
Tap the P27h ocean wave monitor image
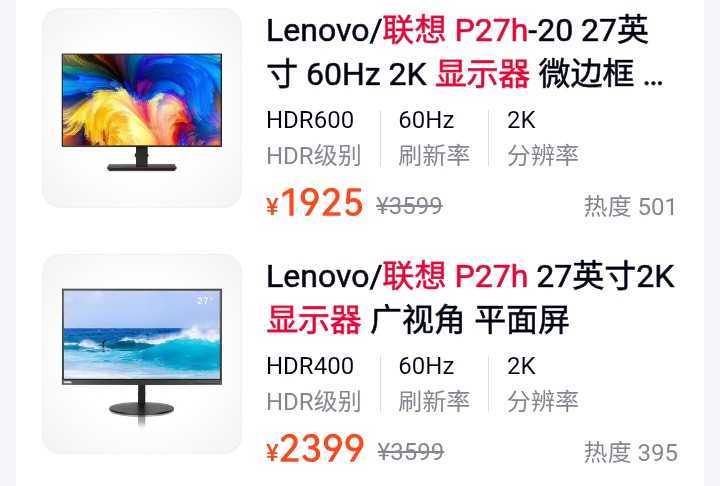[141, 353]
